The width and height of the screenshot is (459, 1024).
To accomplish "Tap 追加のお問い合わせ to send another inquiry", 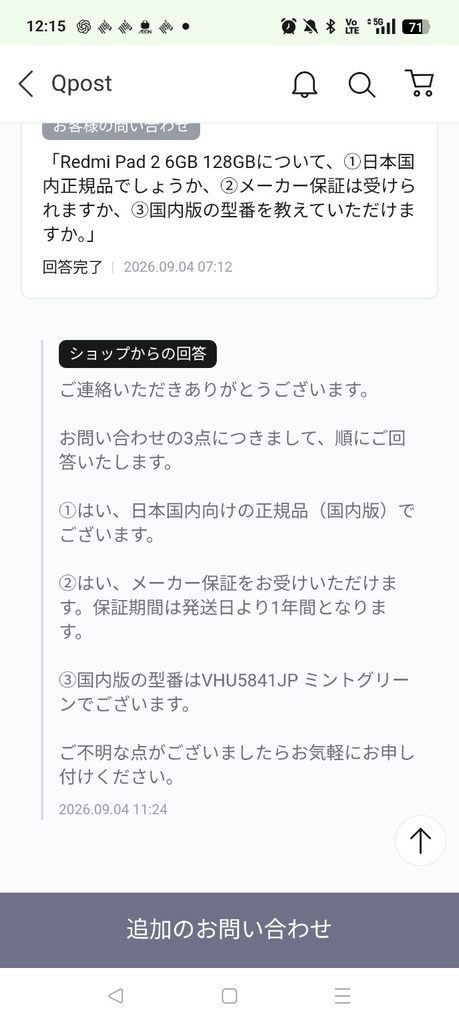I will click(229, 929).
